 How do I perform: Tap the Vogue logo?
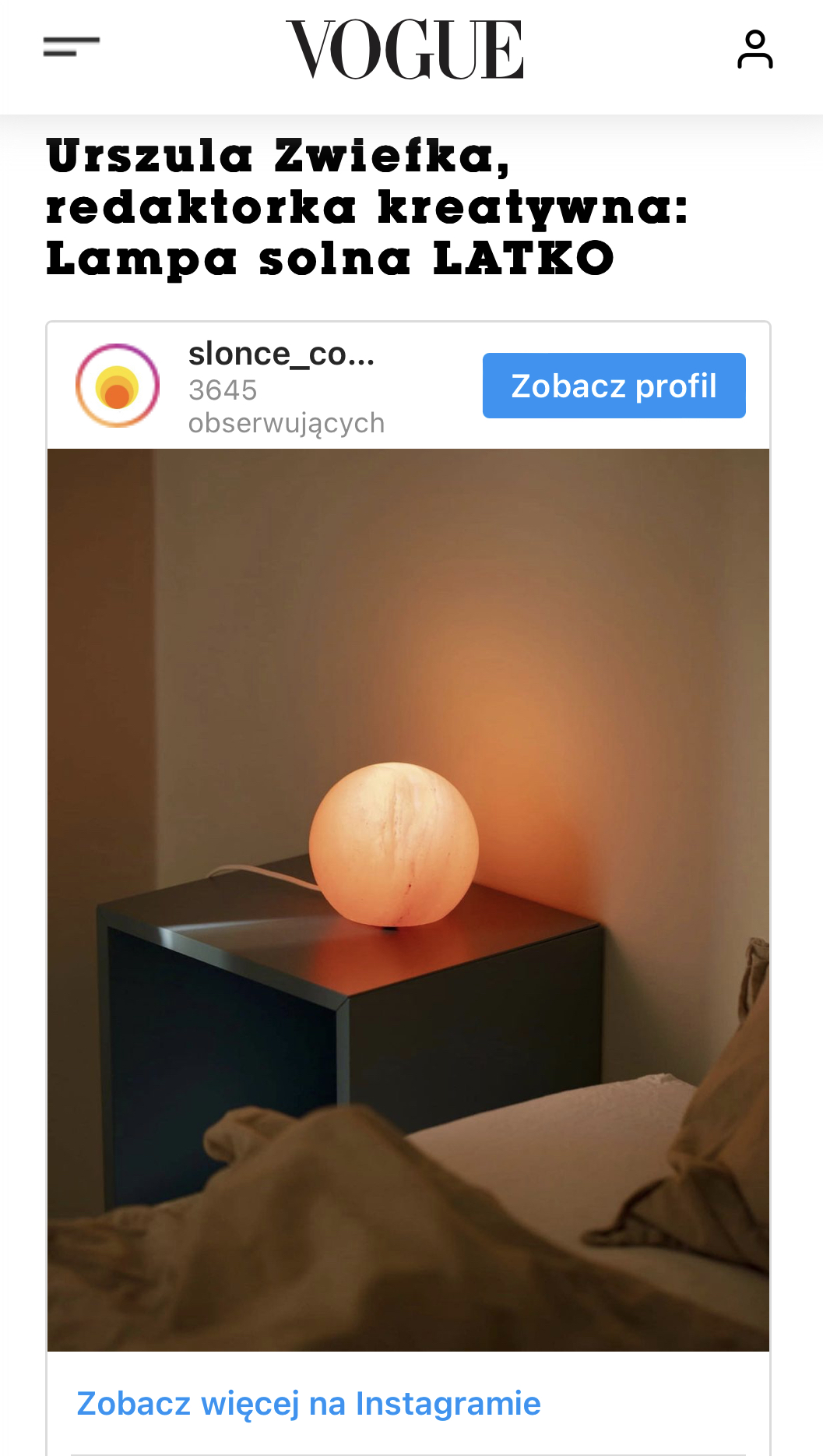pos(405,50)
